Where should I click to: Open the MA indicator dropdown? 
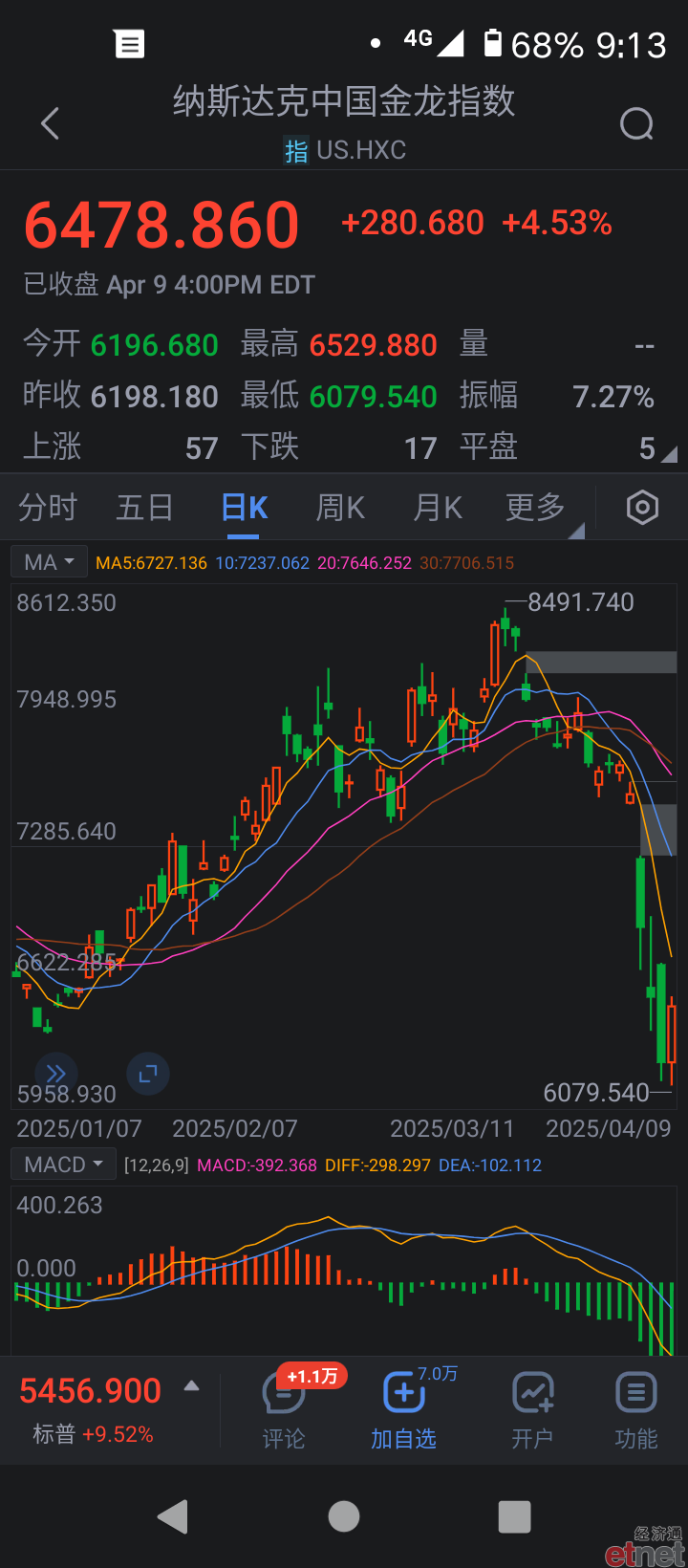[x=50, y=562]
